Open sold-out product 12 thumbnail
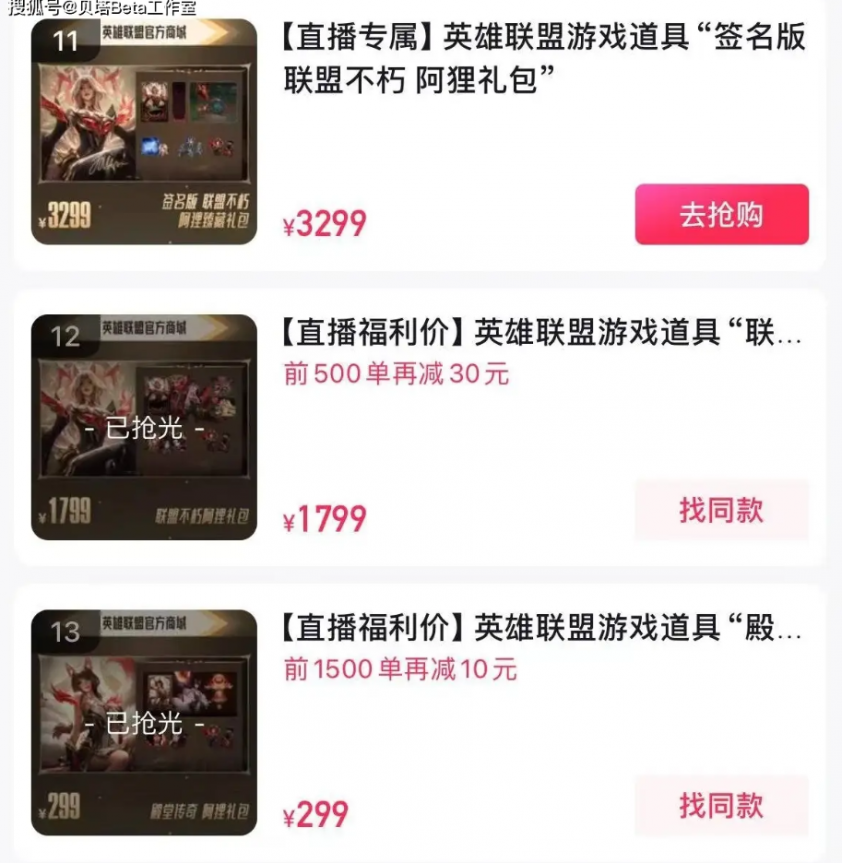The height and width of the screenshot is (863, 842). tap(144, 428)
